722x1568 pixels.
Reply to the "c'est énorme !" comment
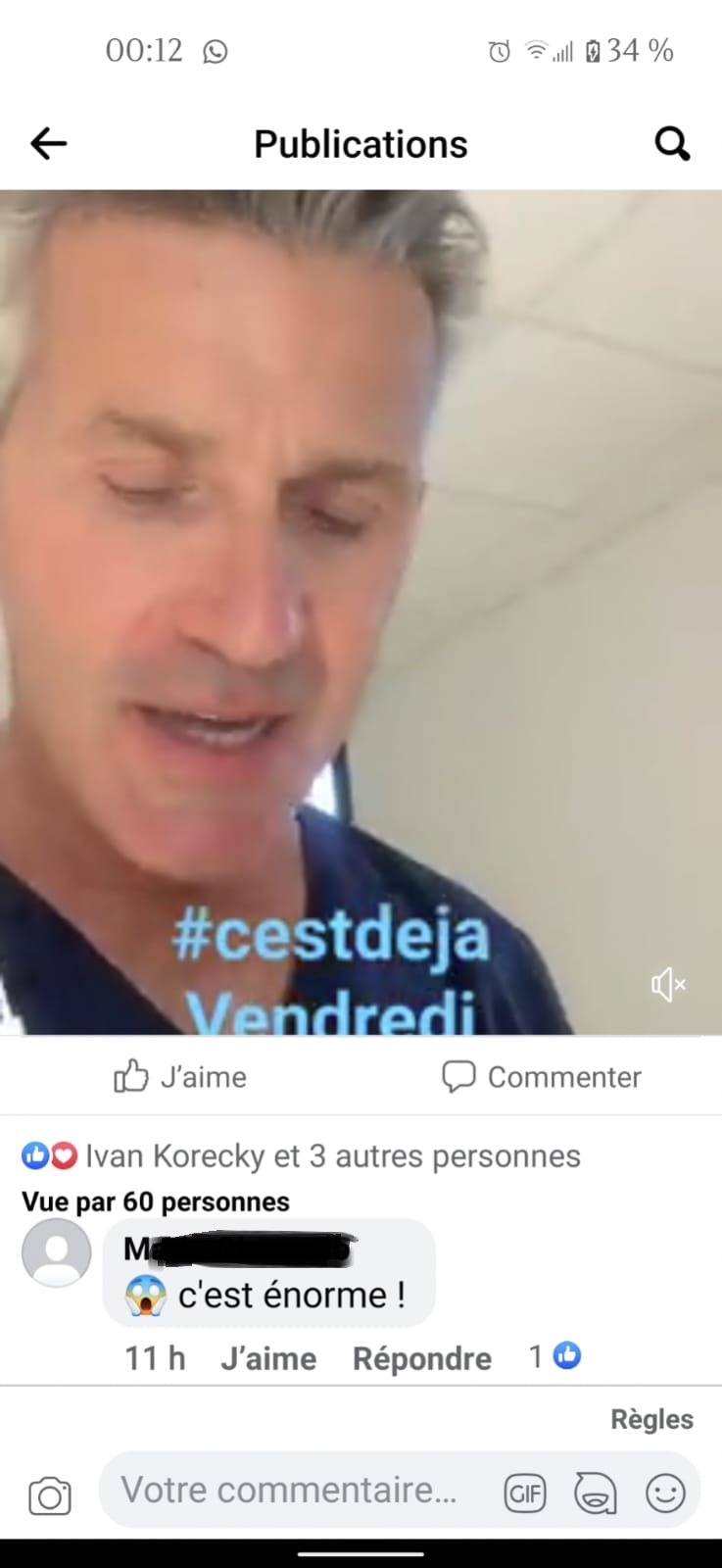click(x=421, y=1358)
